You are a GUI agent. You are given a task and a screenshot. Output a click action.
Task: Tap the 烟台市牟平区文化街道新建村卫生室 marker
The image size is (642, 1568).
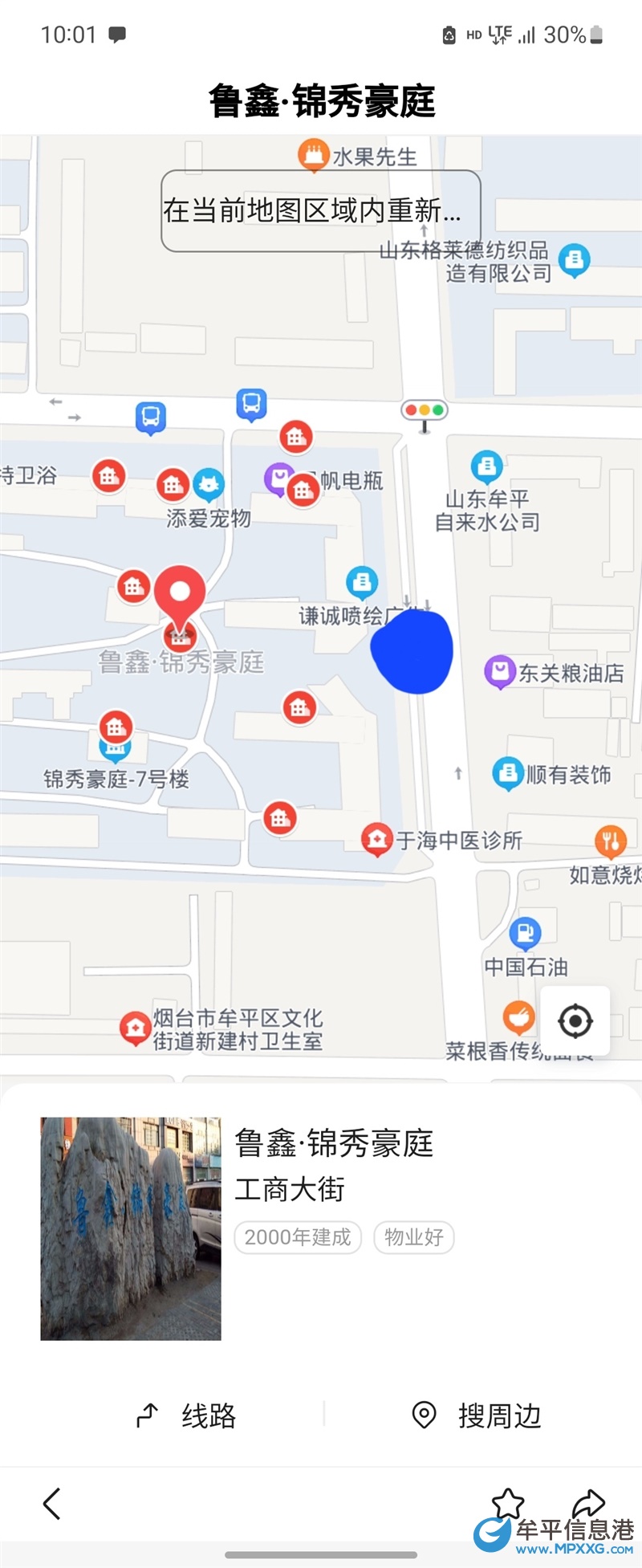[135, 1028]
